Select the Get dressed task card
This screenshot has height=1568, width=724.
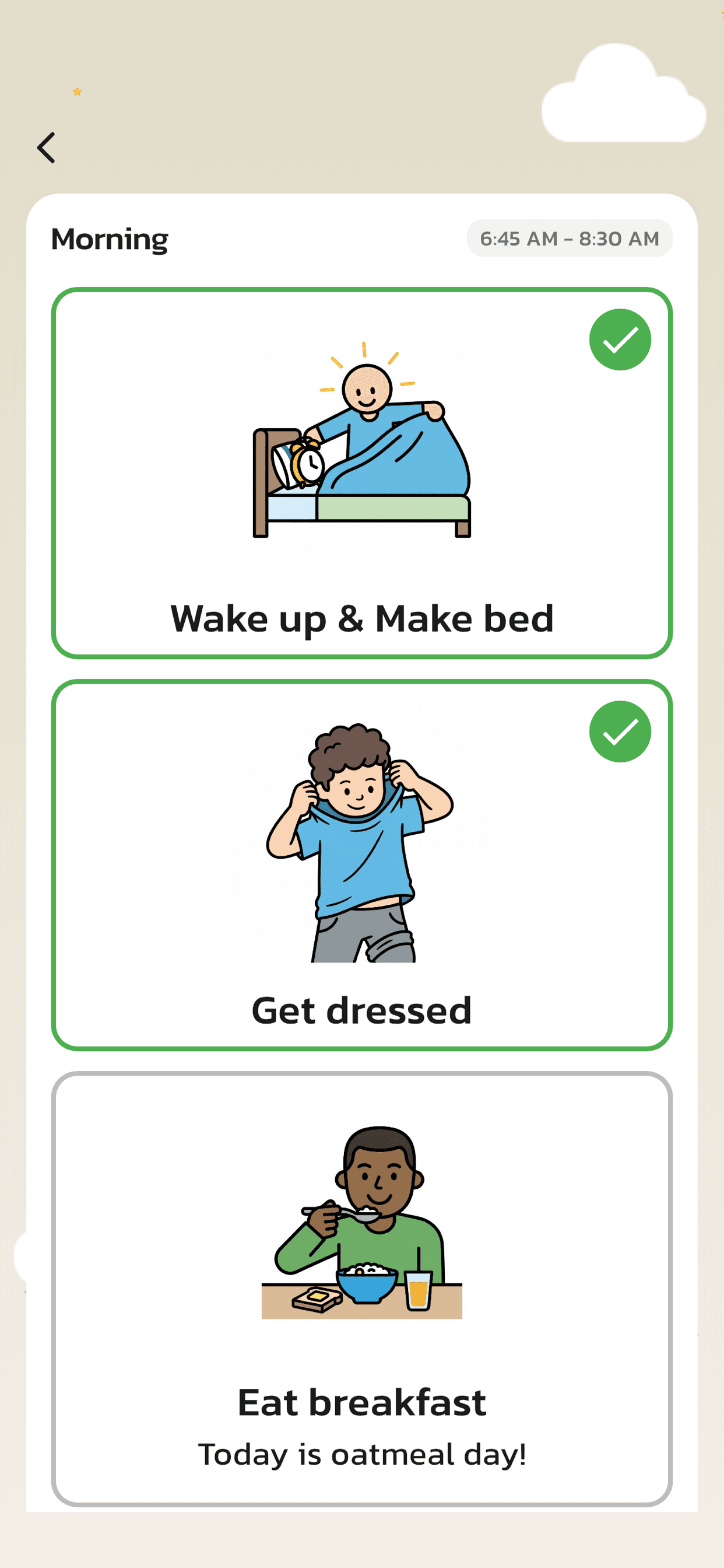coord(361,864)
